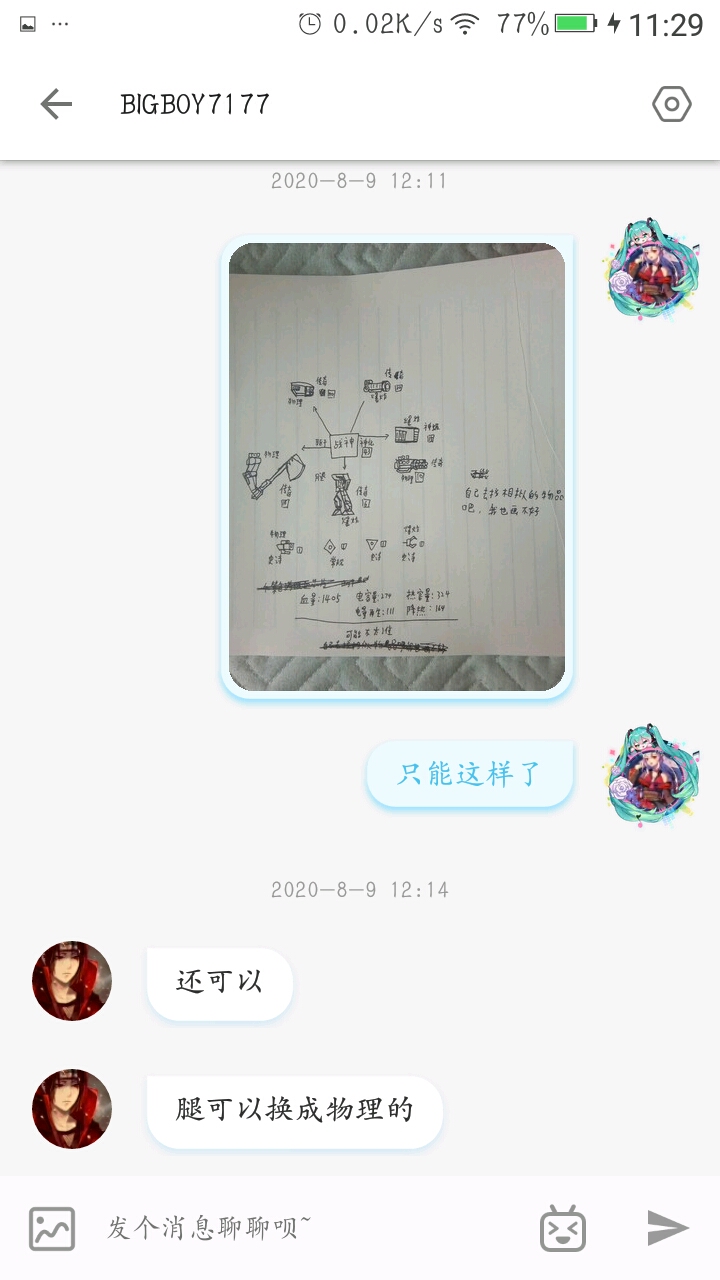The image size is (720, 1280).
Task: Go back from the BIGBOY7177 chat
Action: click(56, 104)
